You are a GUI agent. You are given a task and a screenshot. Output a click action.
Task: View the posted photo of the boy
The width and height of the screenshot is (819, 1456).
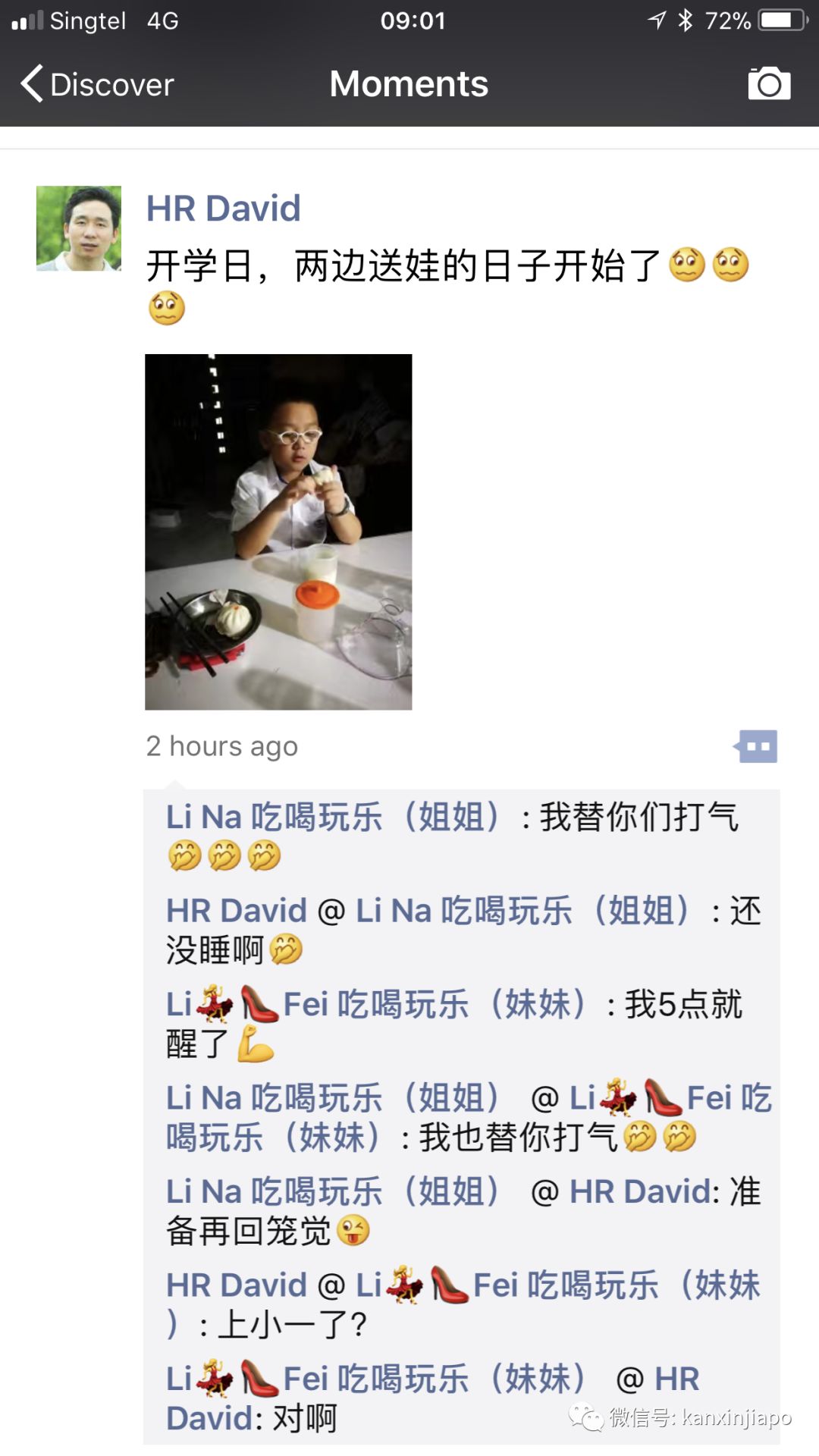click(x=278, y=532)
